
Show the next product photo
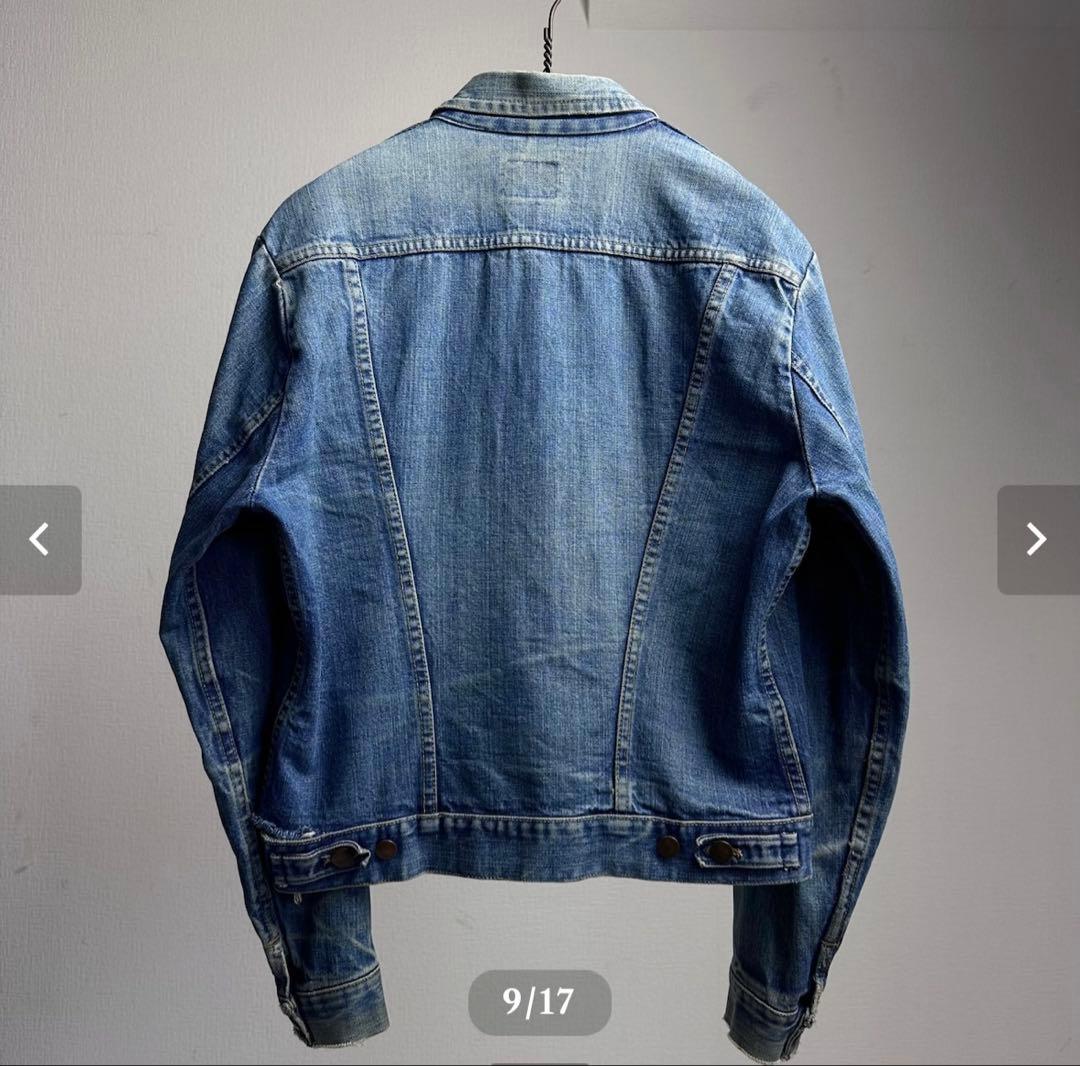pyautogui.click(x=1037, y=540)
